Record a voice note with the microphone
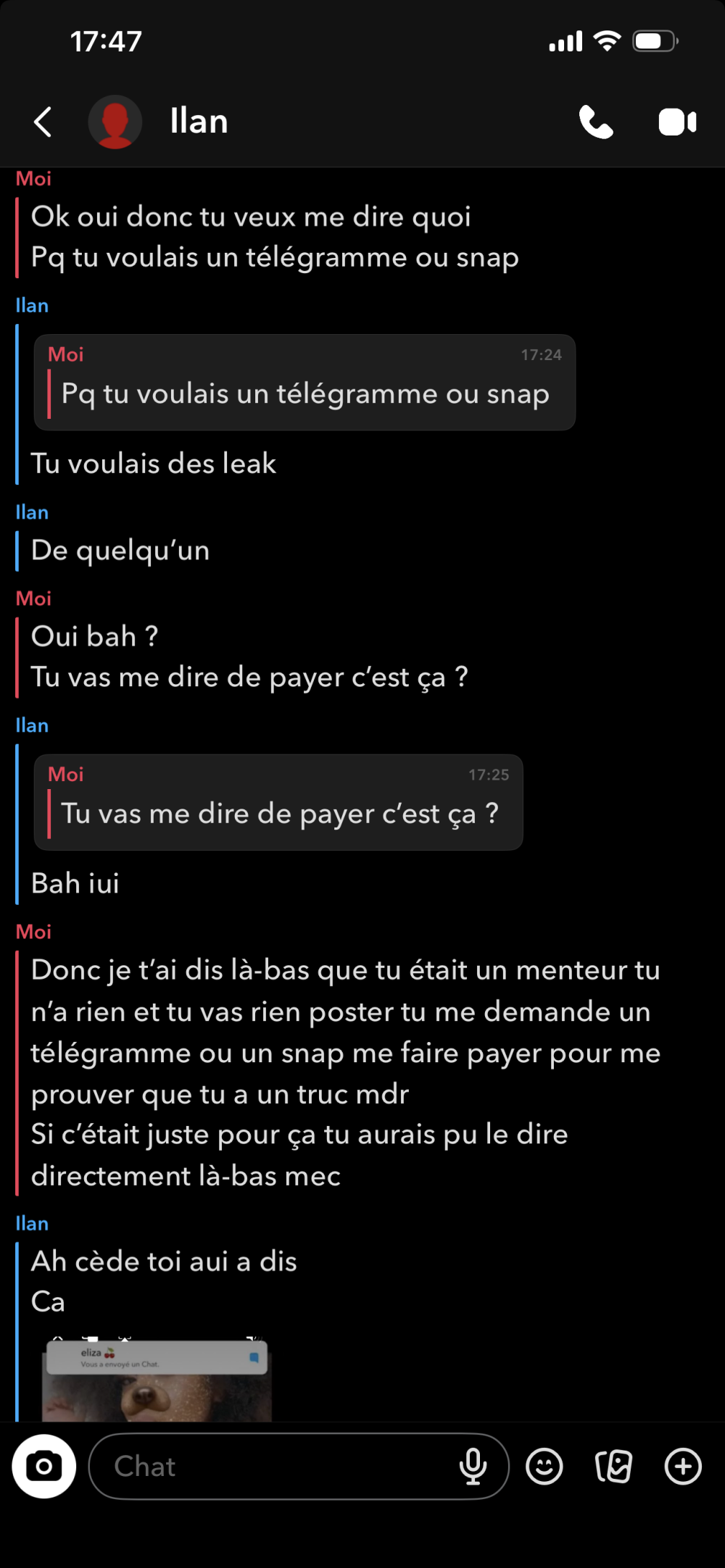 (473, 1466)
